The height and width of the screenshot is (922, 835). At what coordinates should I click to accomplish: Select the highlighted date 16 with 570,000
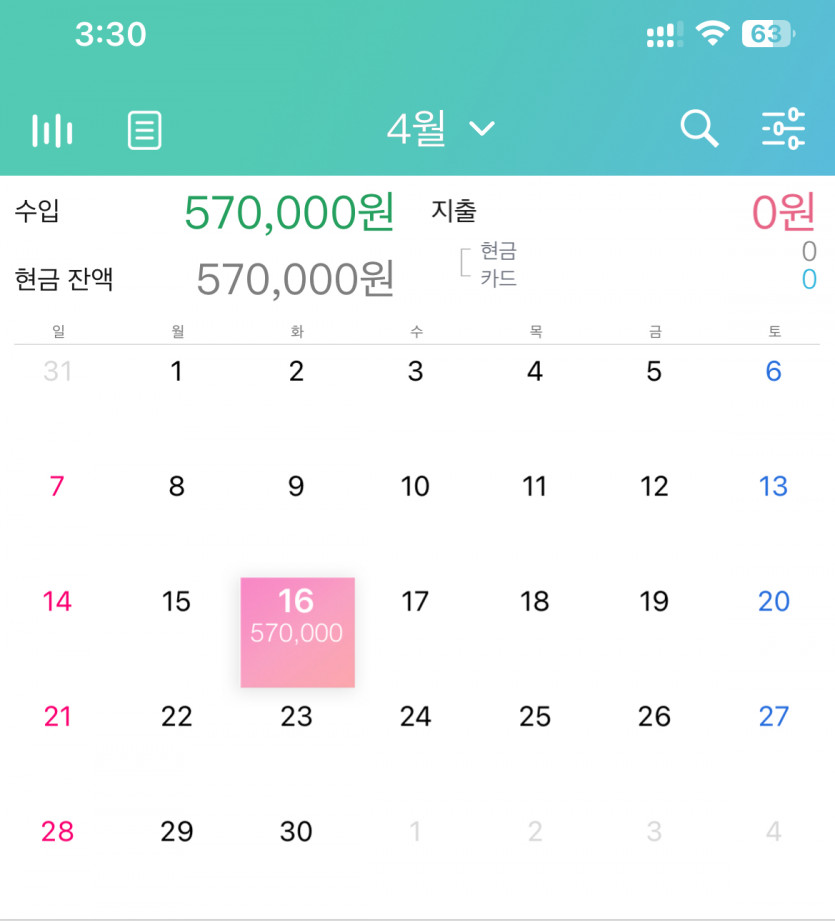click(297, 631)
